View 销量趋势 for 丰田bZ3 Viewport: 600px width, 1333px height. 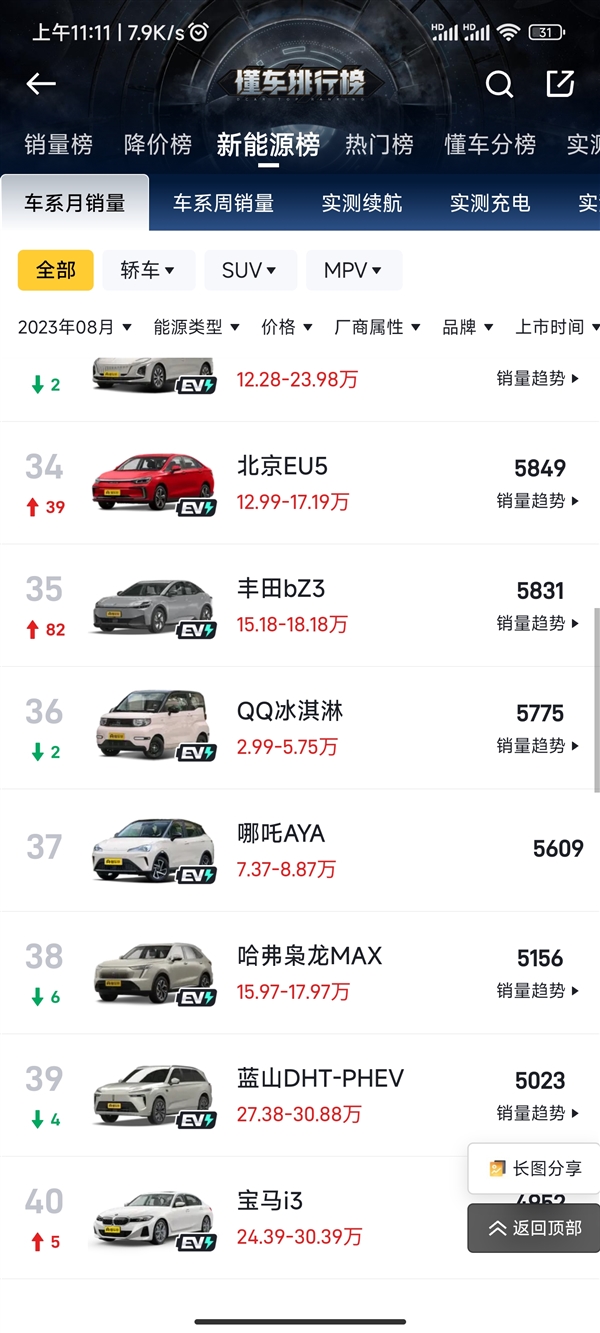tap(538, 623)
